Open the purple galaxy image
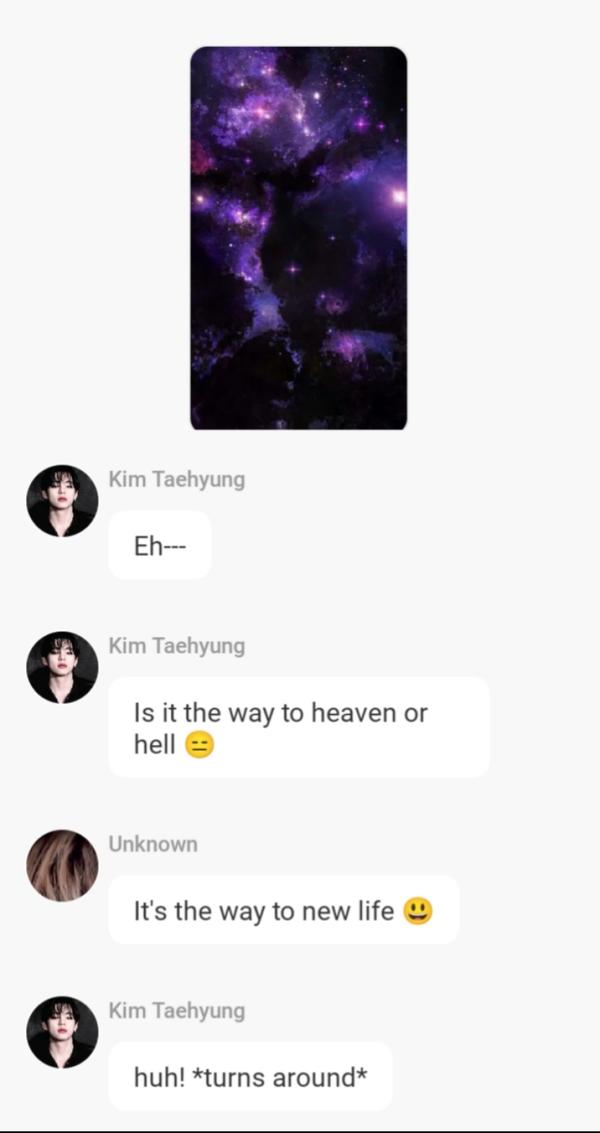This screenshot has height=1133, width=600. coord(298,238)
